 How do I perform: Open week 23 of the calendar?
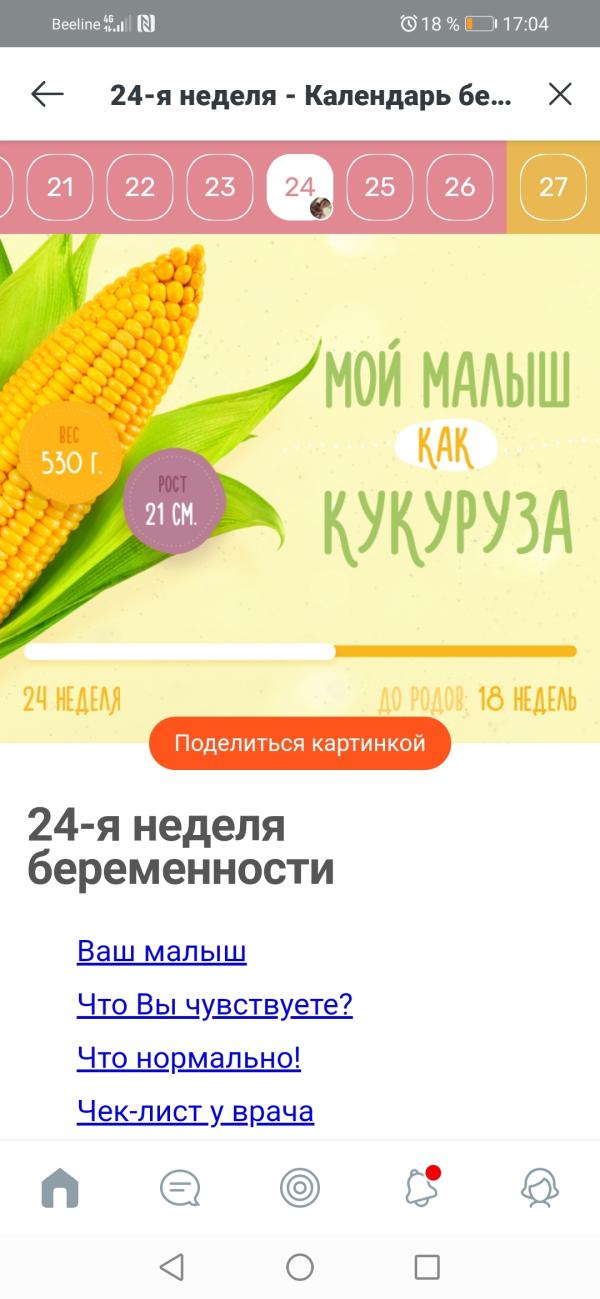tap(220, 187)
